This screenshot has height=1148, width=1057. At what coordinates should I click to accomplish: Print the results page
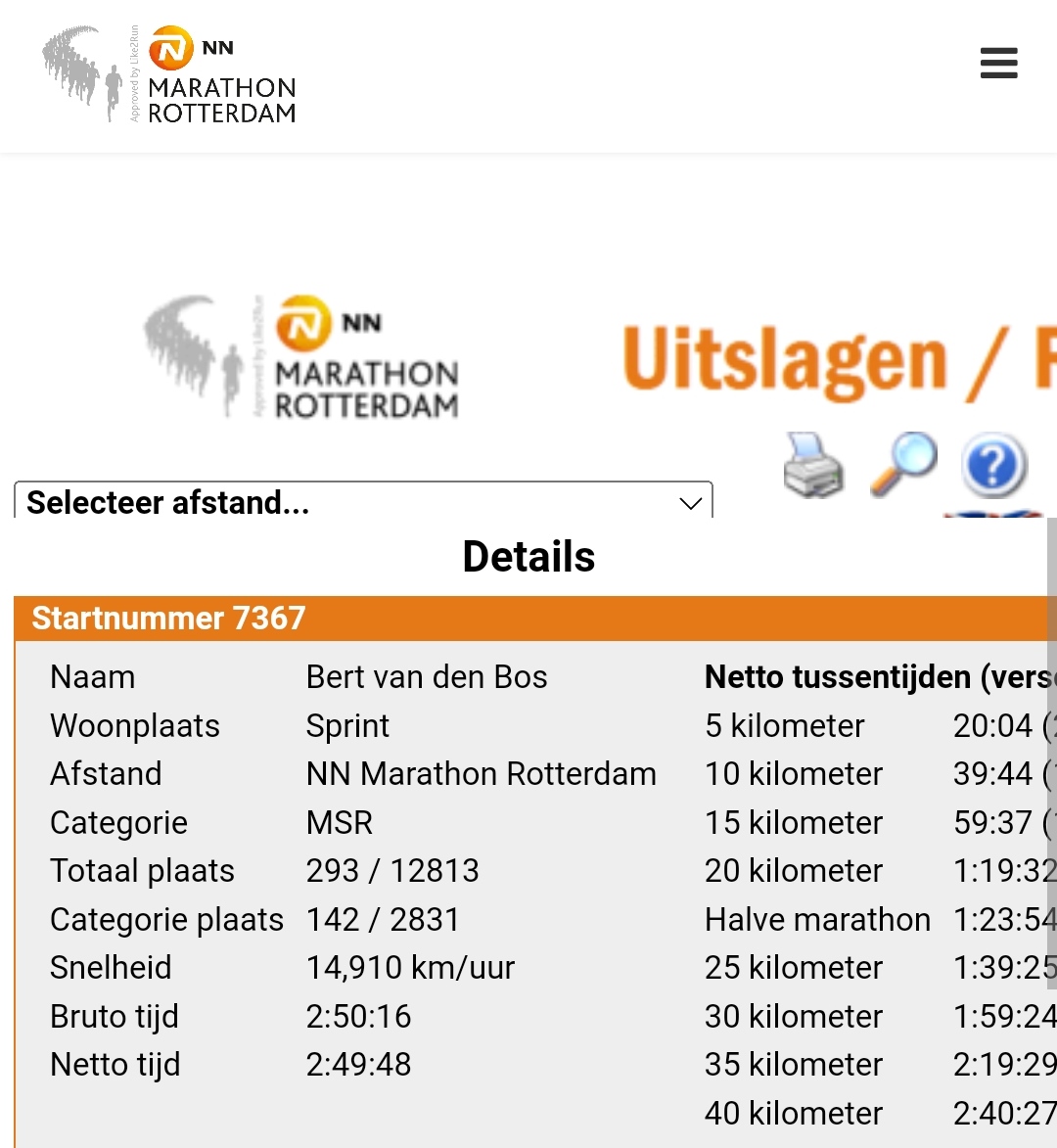(x=813, y=466)
